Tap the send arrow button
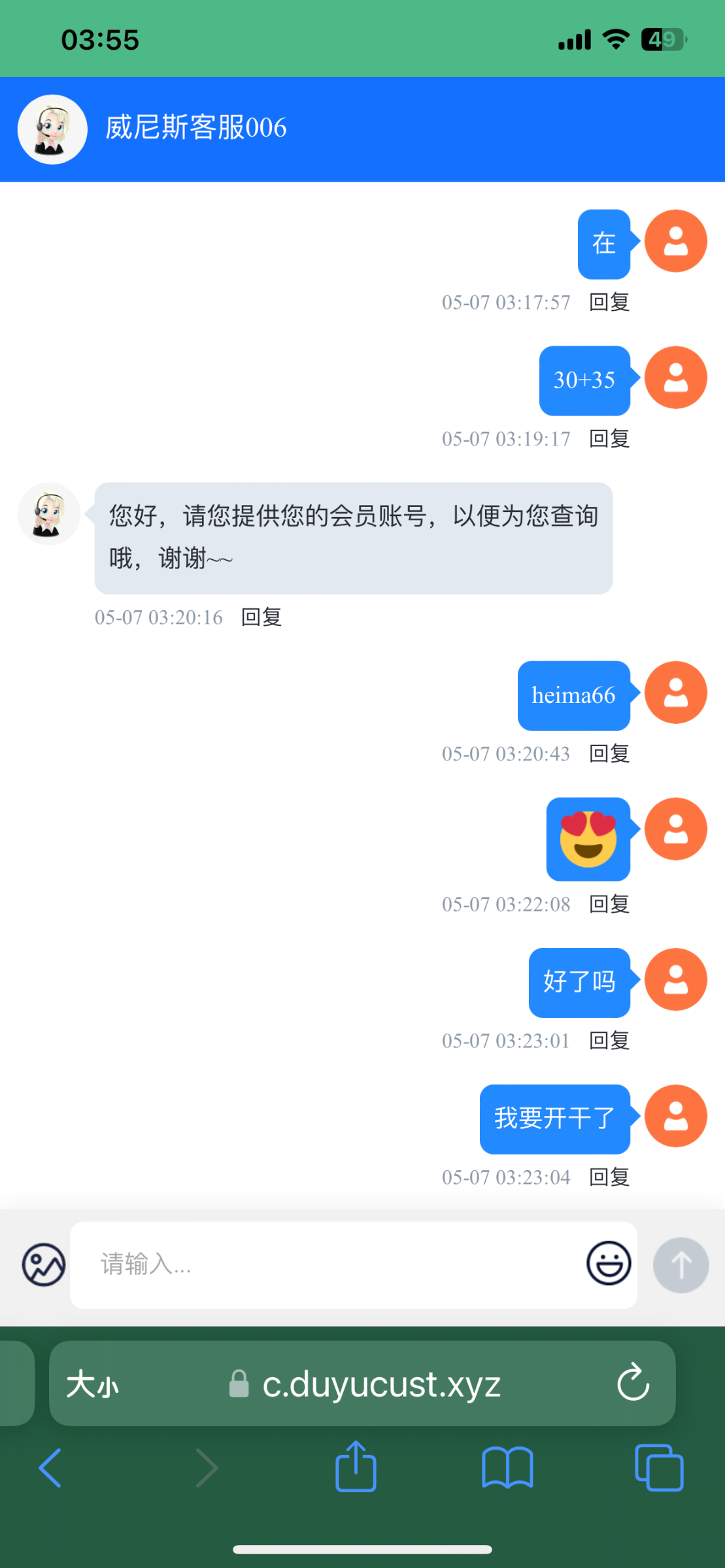Viewport: 725px width, 1568px height. coord(681,1264)
